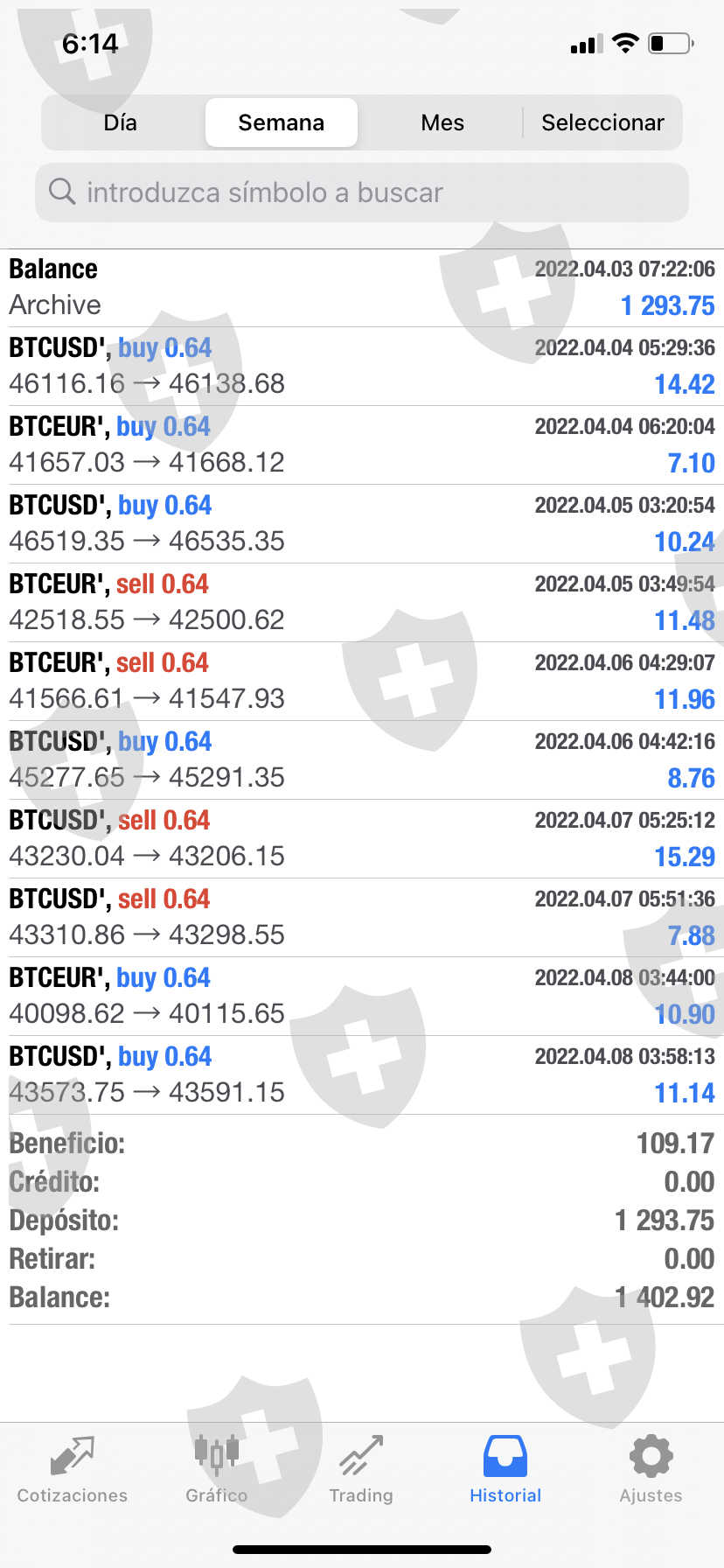The width and height of the screenshot is (724, 1568).
Task: Open the BTCEUR sell trade from 2022.04.05 03:49:54
Action: (x=362, y=602)
